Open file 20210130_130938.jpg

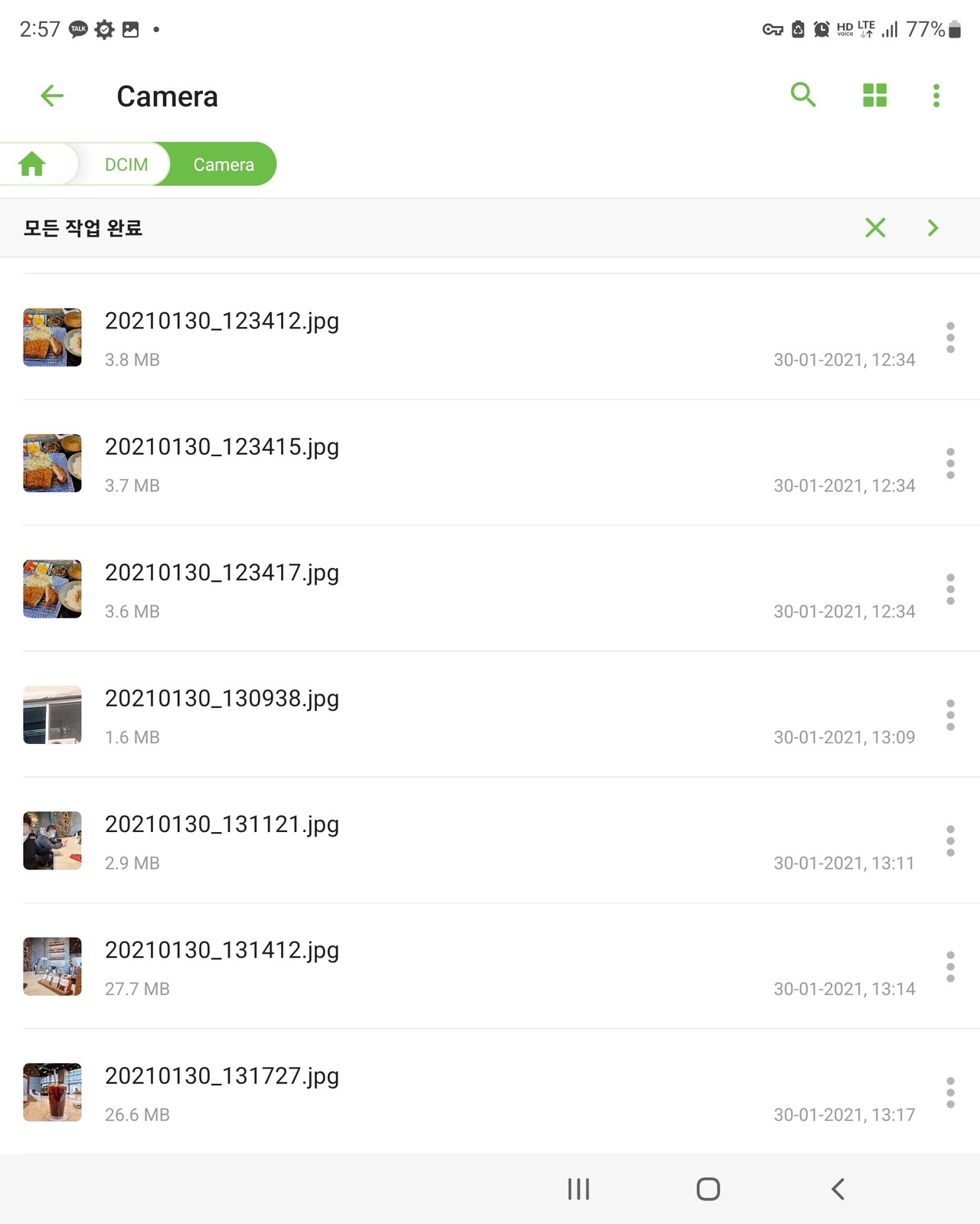(x=222, y=699)
